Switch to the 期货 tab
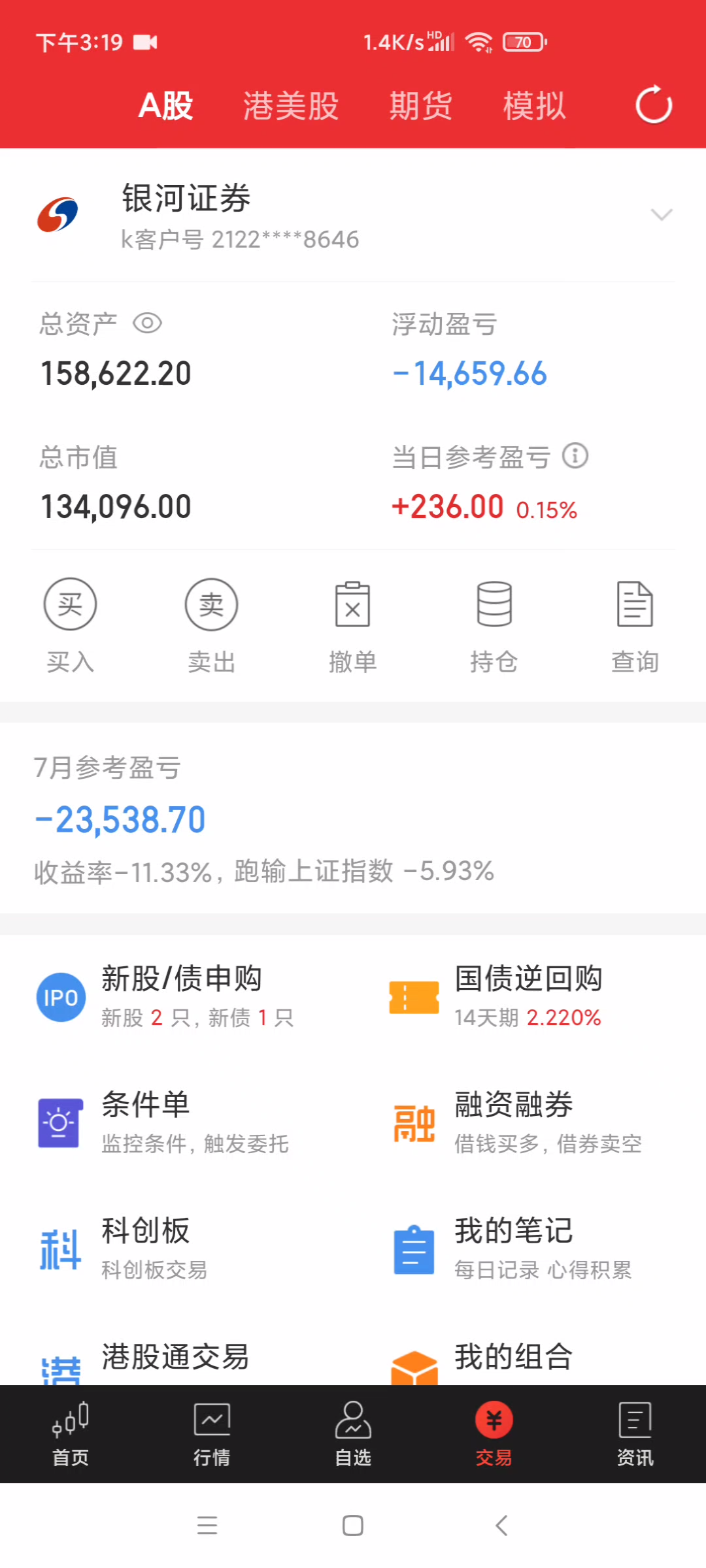706x1568 pixels. coord(421,105)
